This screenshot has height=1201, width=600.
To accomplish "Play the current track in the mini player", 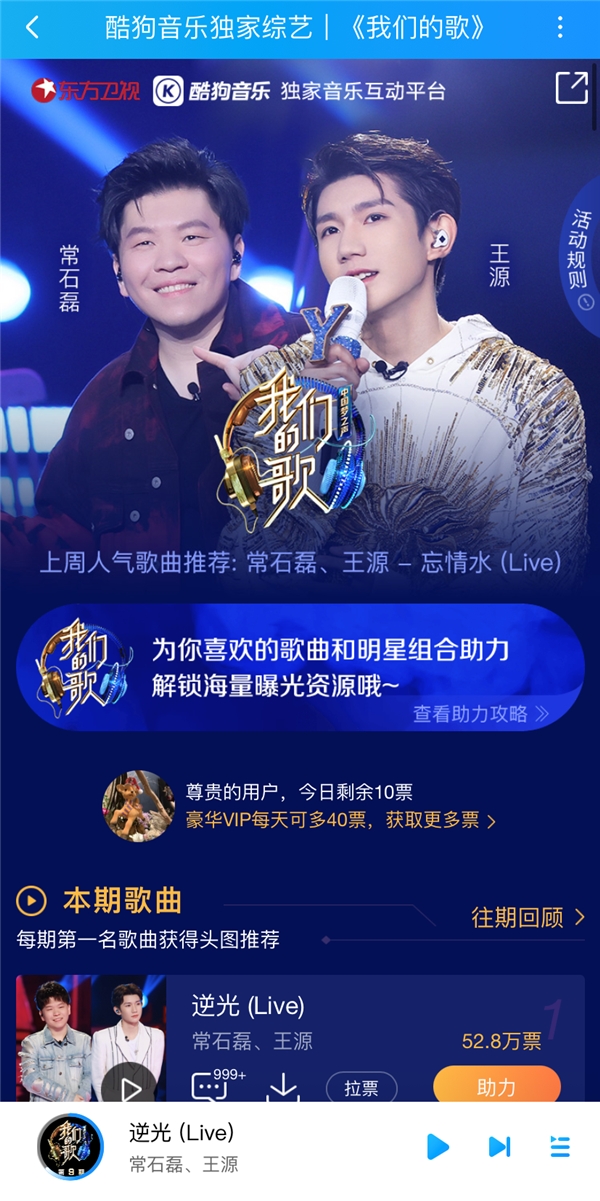I will coord(437,1147).
